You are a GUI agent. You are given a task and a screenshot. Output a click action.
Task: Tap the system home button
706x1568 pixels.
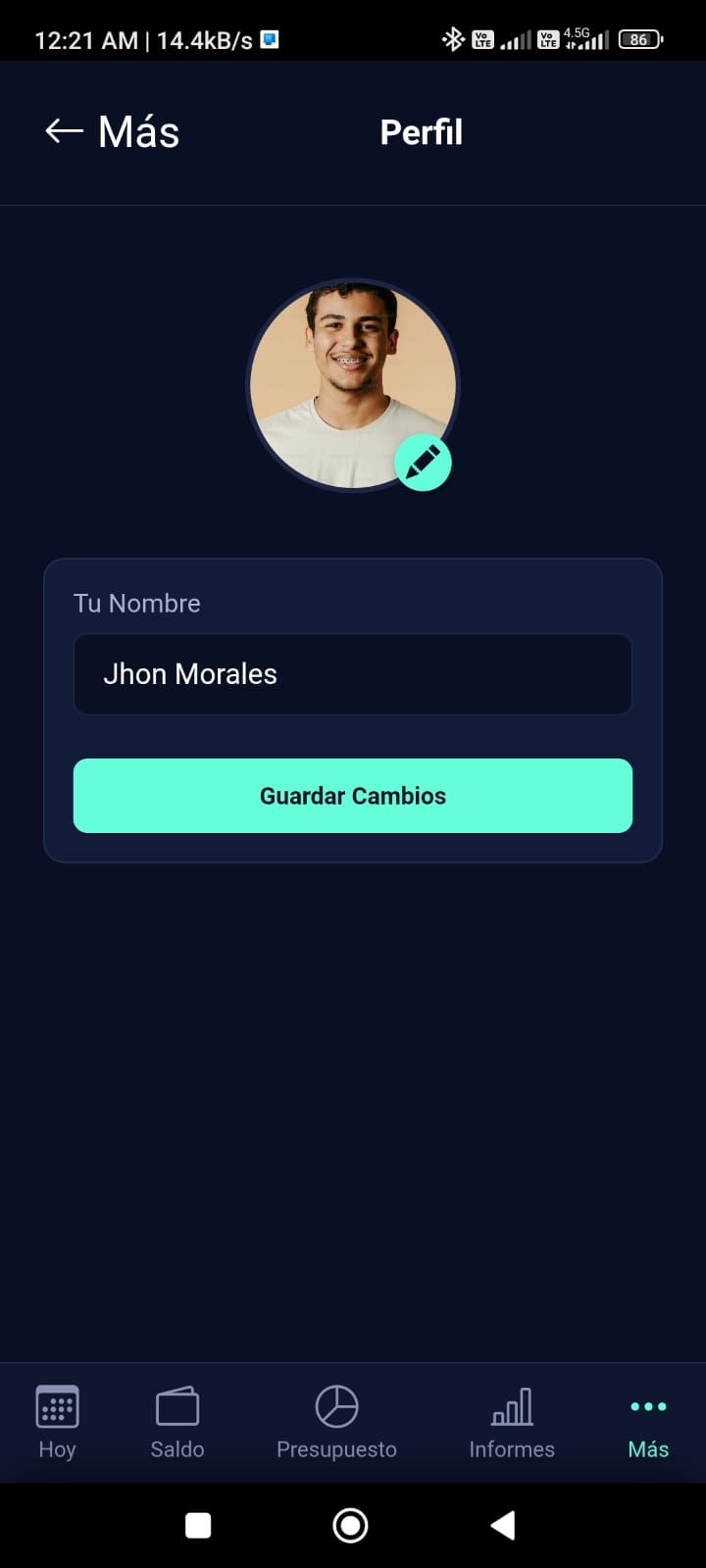pos(351,1525)
